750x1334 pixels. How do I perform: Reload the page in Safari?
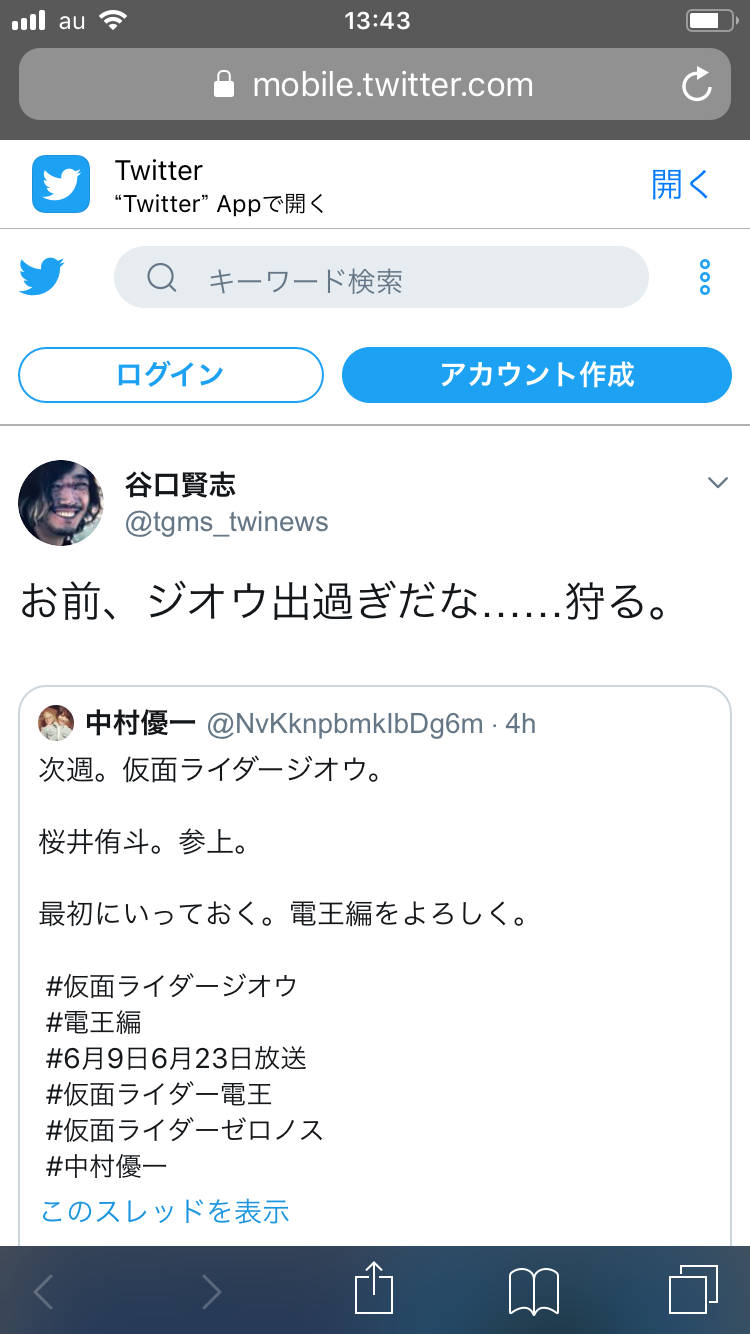point(696,85)
